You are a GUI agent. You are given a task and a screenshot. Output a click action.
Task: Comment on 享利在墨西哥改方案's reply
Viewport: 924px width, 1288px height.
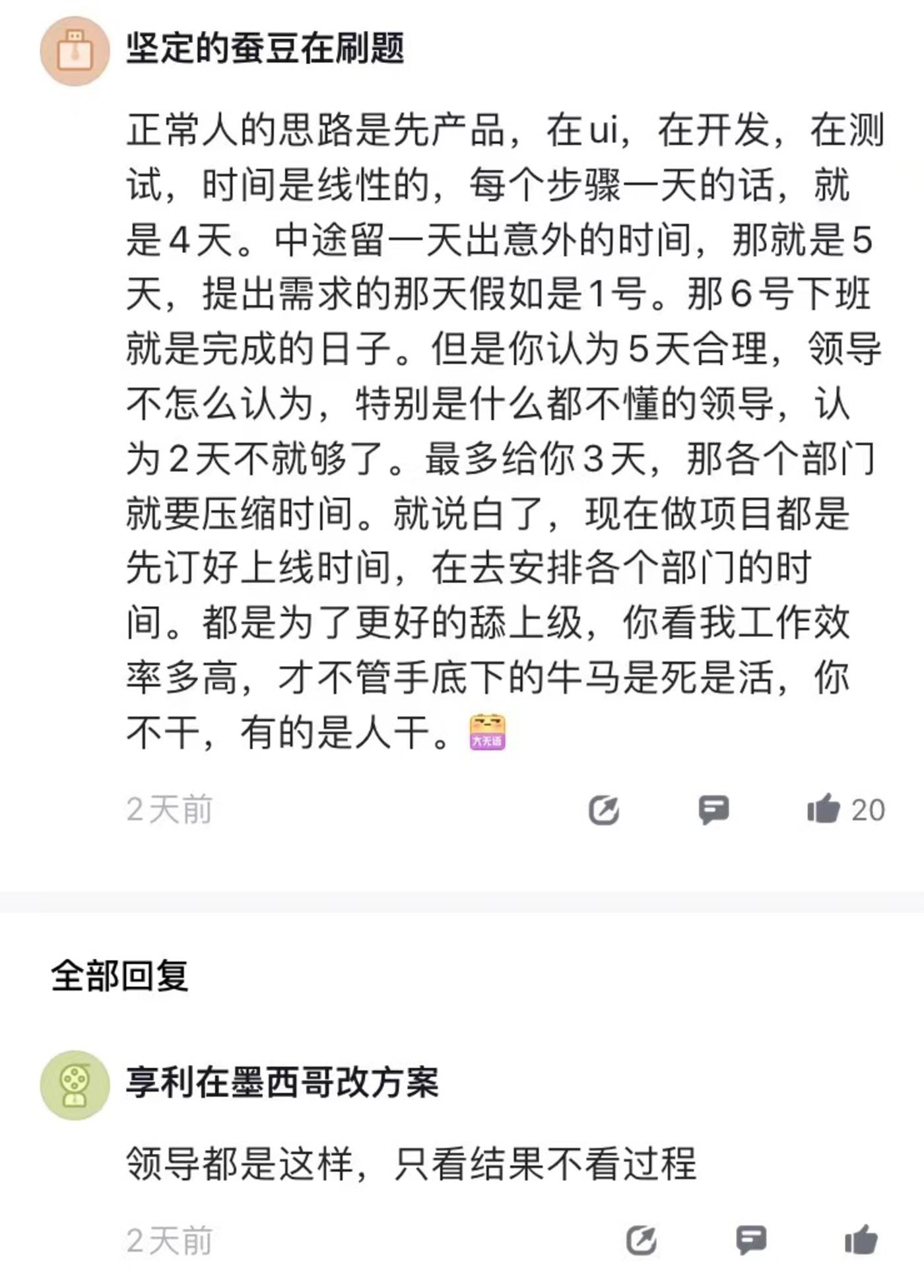click(751, 1240)
